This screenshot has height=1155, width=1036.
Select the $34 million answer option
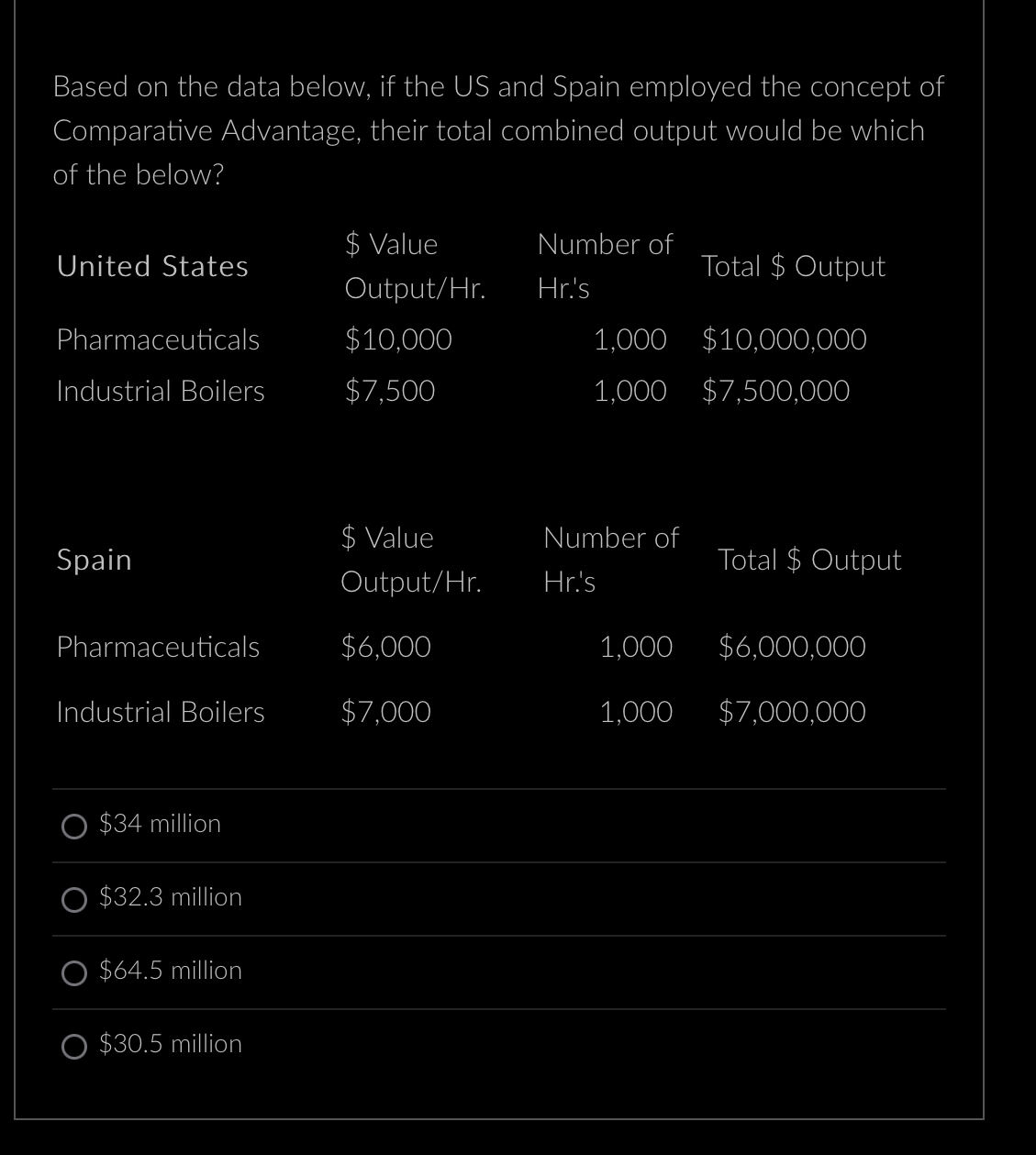click(74, 825)
